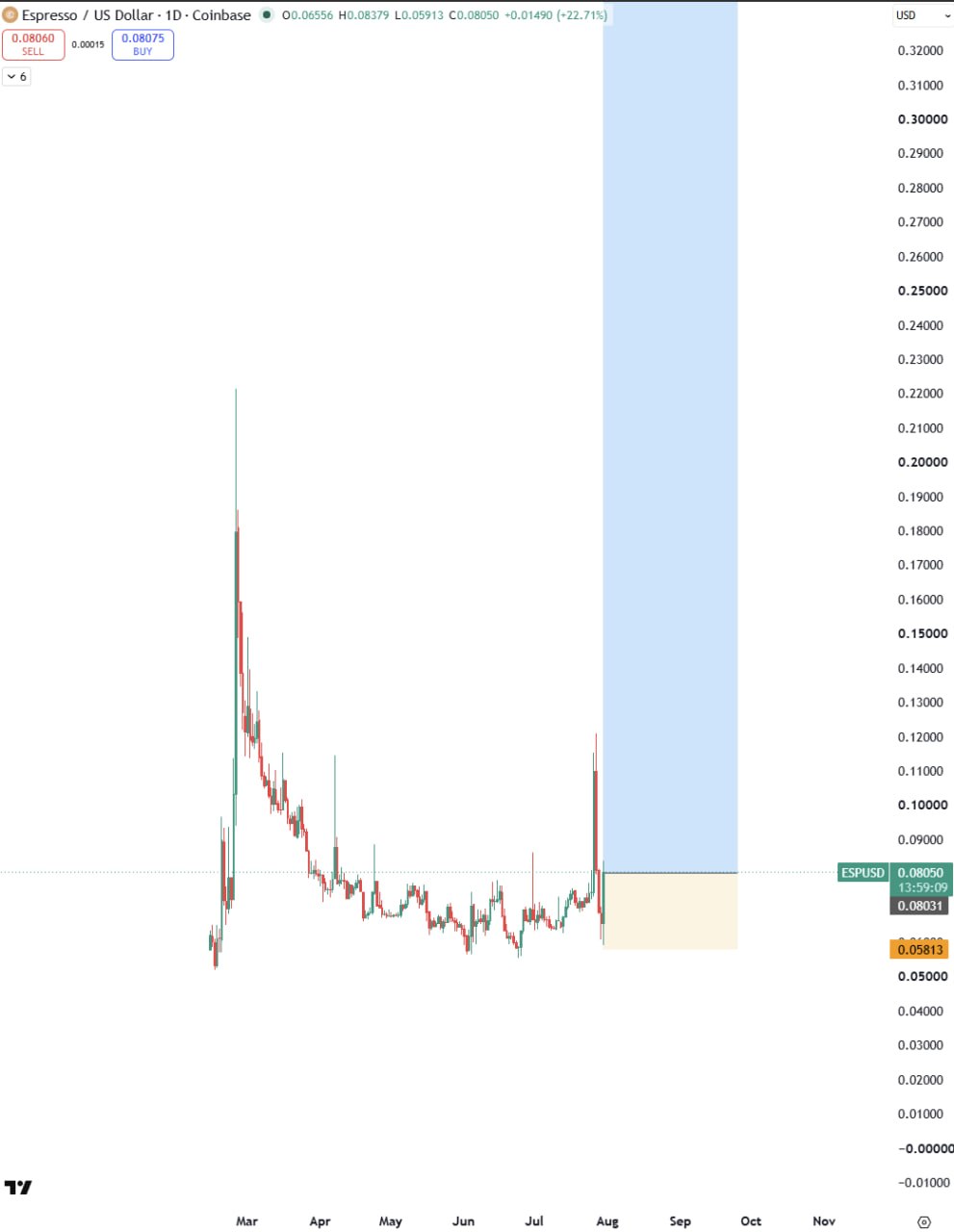Open the Espresso / US Dollar symbol title
The image size is (954, 1232).
point(90,15)
